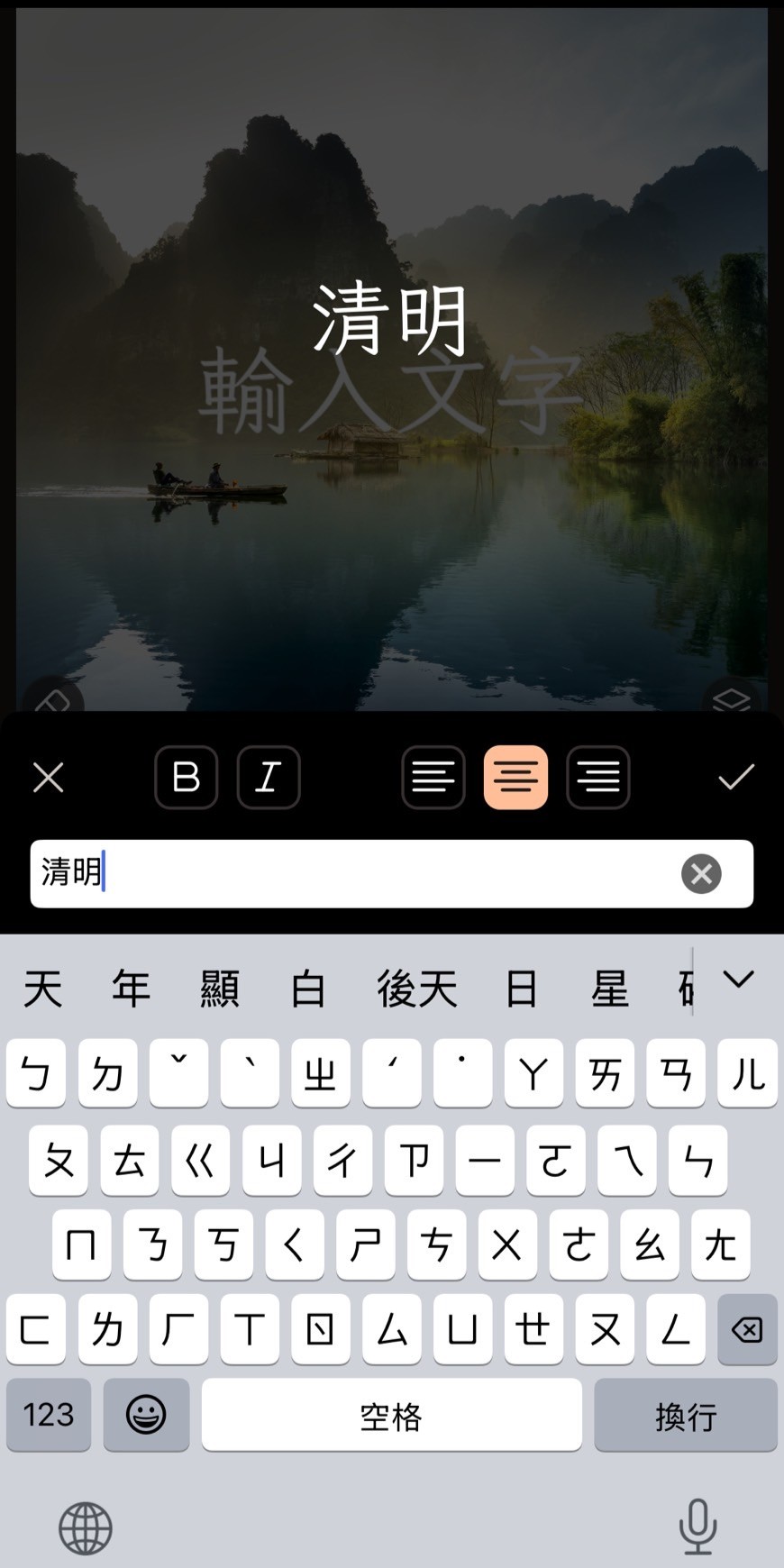Switch keyboard to 123 numbers
Image resolution: width=784 pixels, height=1568 pixels.
[49, 1414]
